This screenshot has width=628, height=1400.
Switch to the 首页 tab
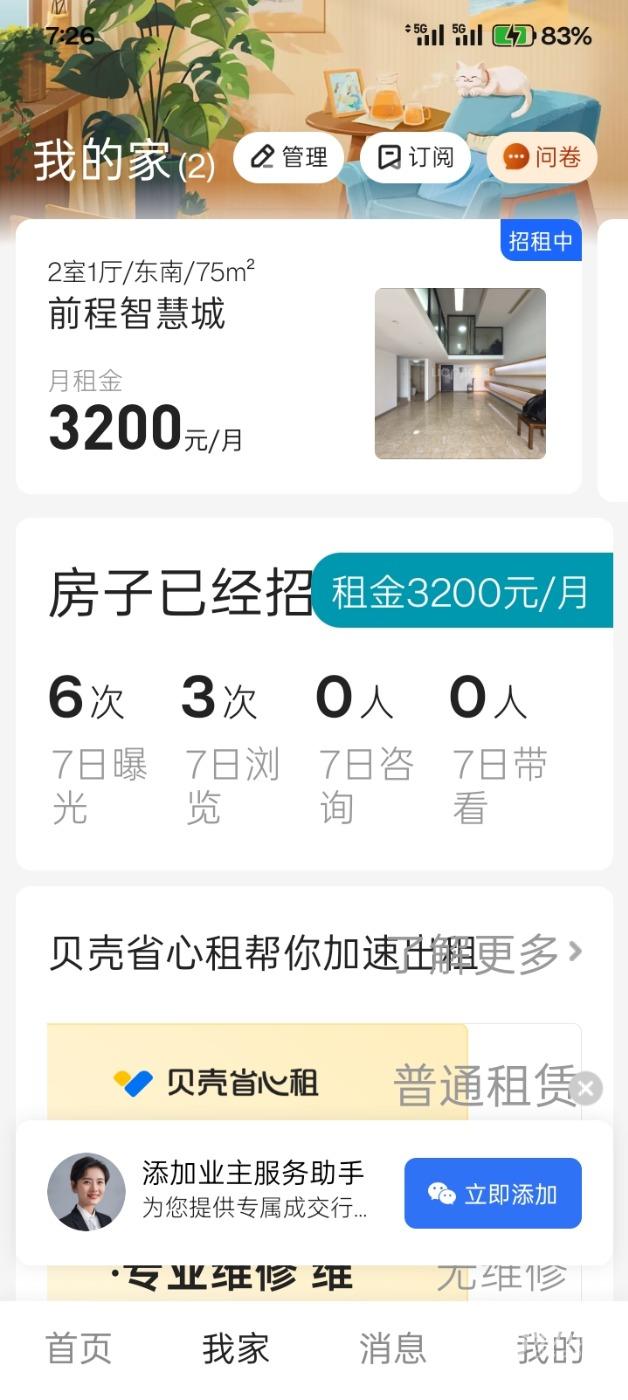pyautogui.click(x=78, y=1348)
